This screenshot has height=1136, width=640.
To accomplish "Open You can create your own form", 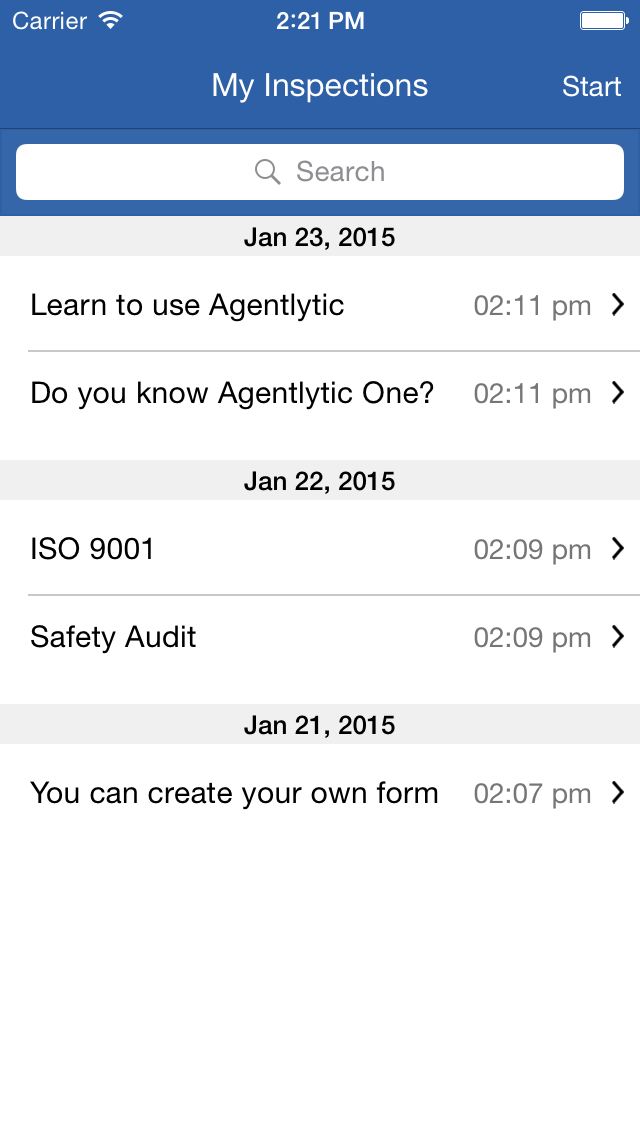I will 320,793.
